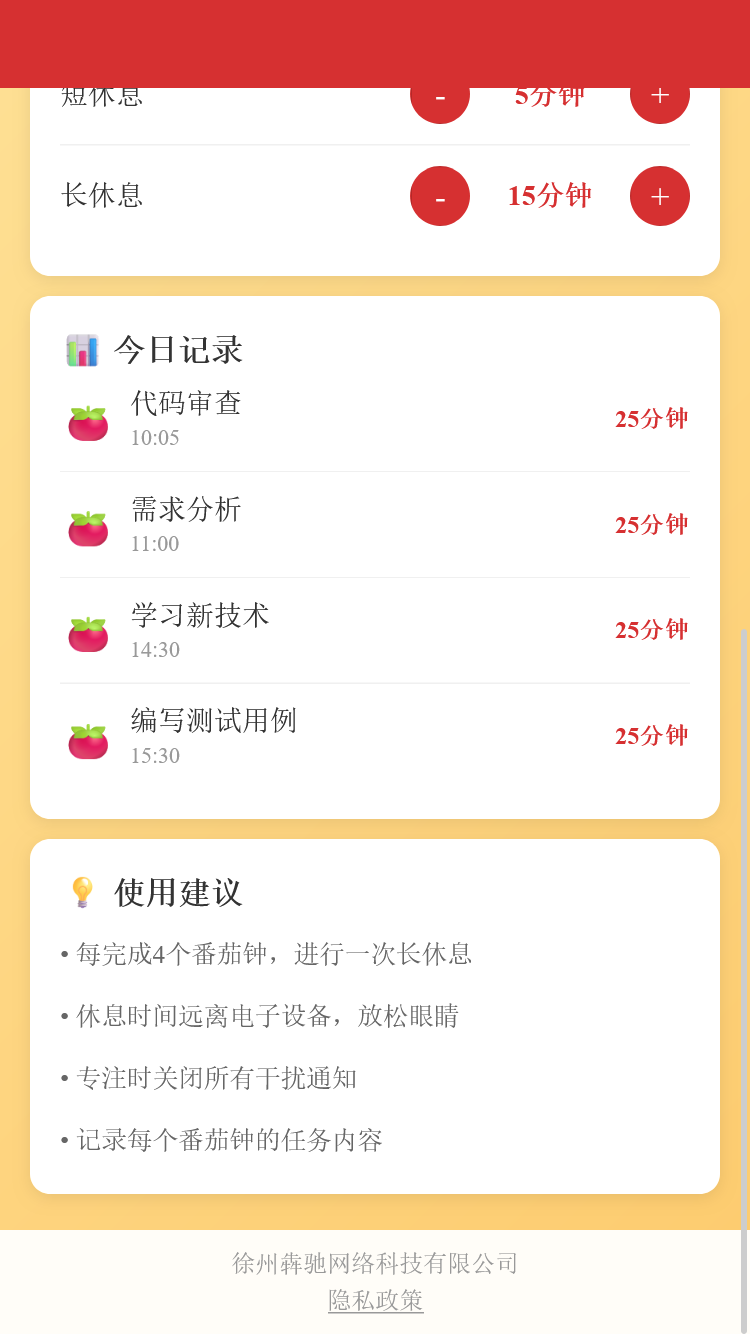Click the timestamp 10:05 under 代码审查

(x=154, y=437)
